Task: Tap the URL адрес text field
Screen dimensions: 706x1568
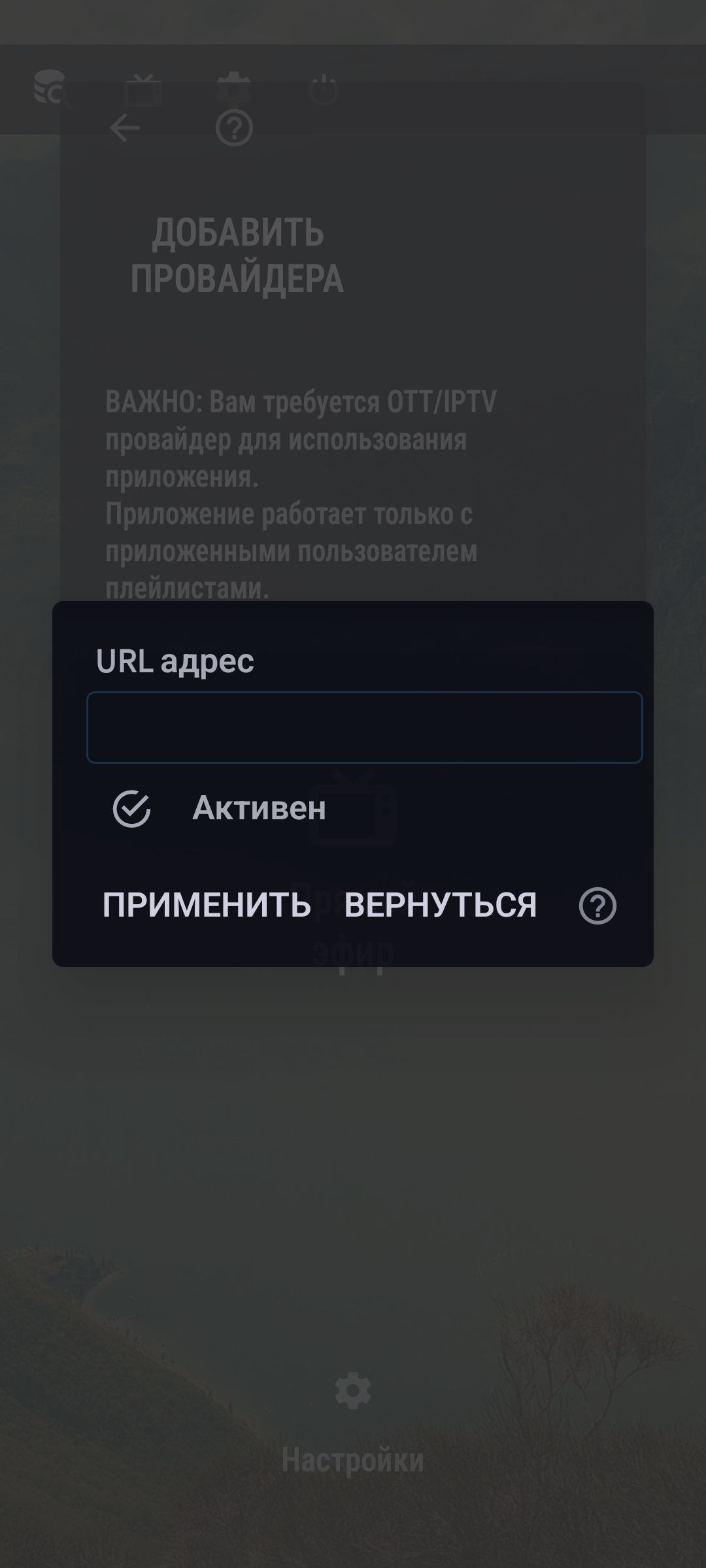Action: [364, 727]
